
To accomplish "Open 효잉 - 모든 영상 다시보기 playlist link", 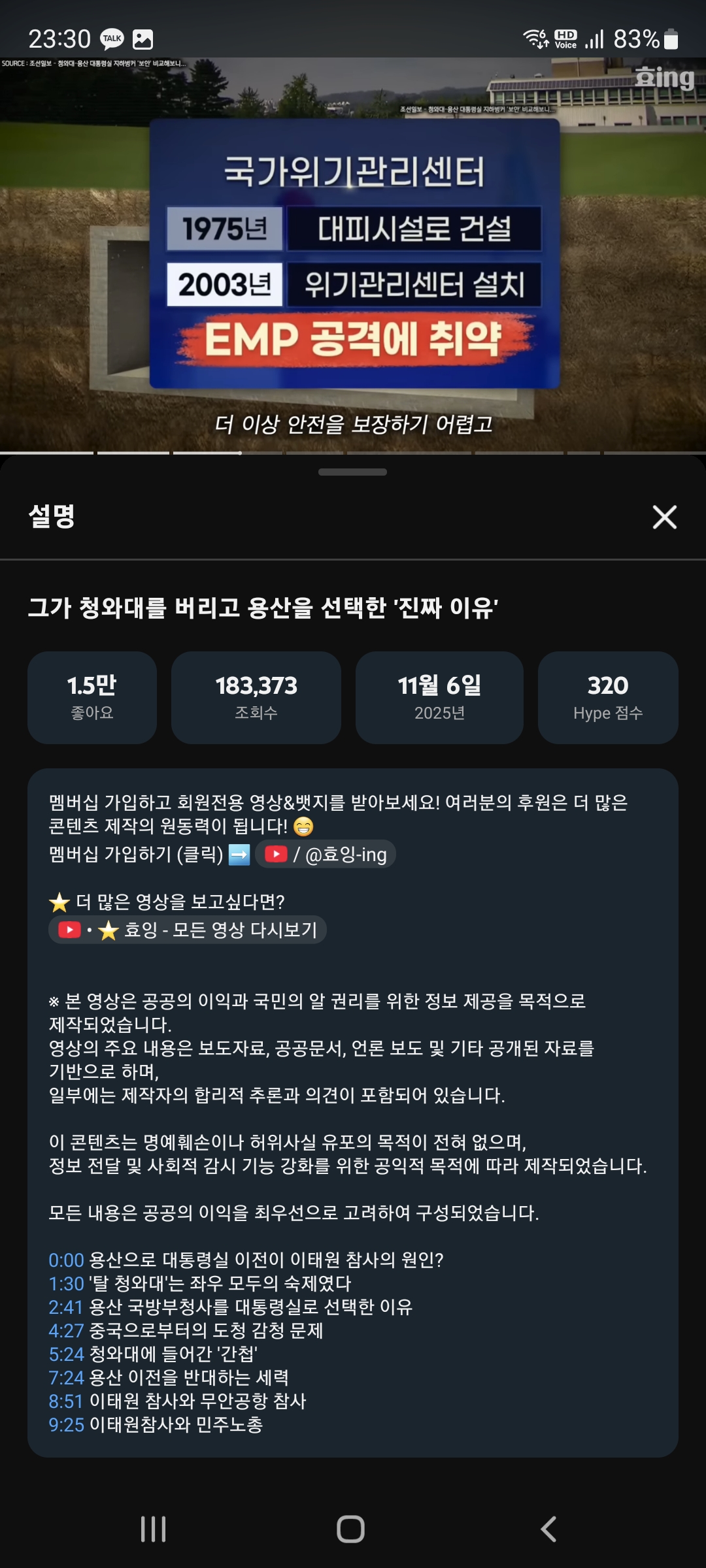I will (x=188, y=930).
